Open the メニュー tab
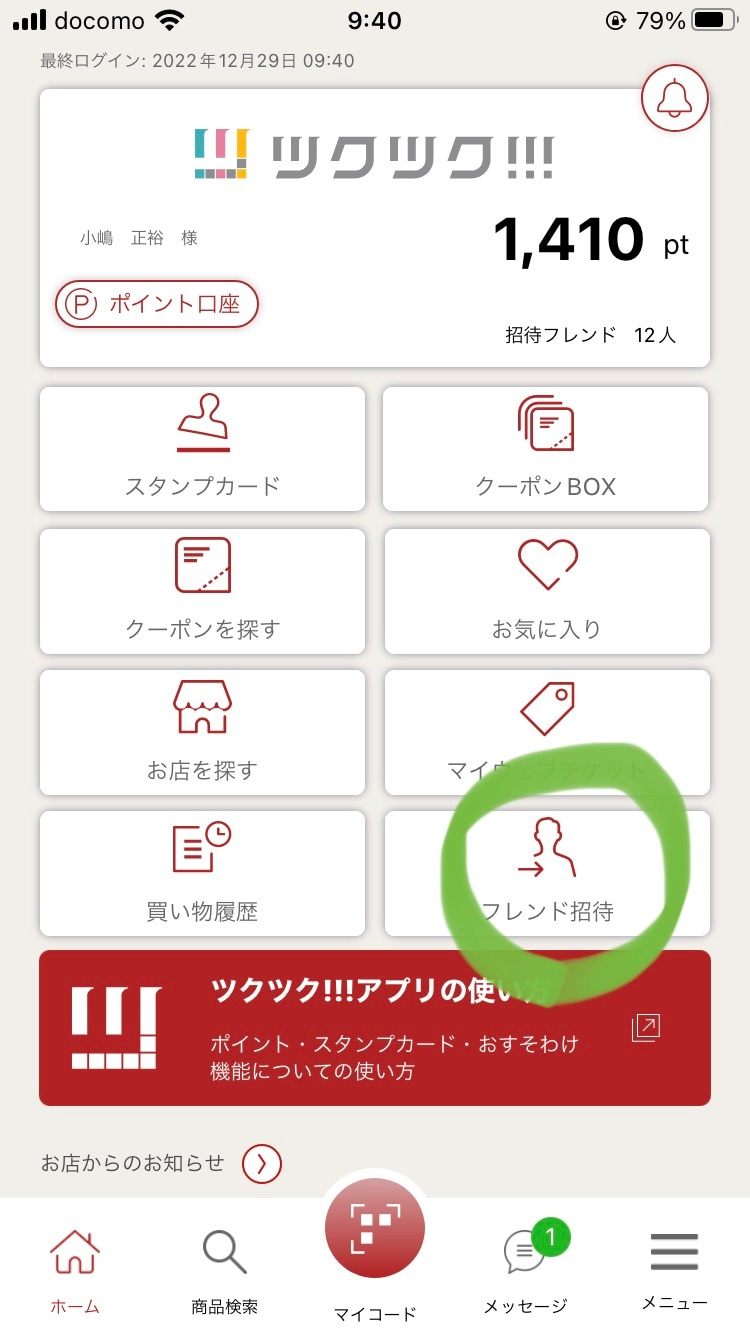 [x=674, y=1267]
